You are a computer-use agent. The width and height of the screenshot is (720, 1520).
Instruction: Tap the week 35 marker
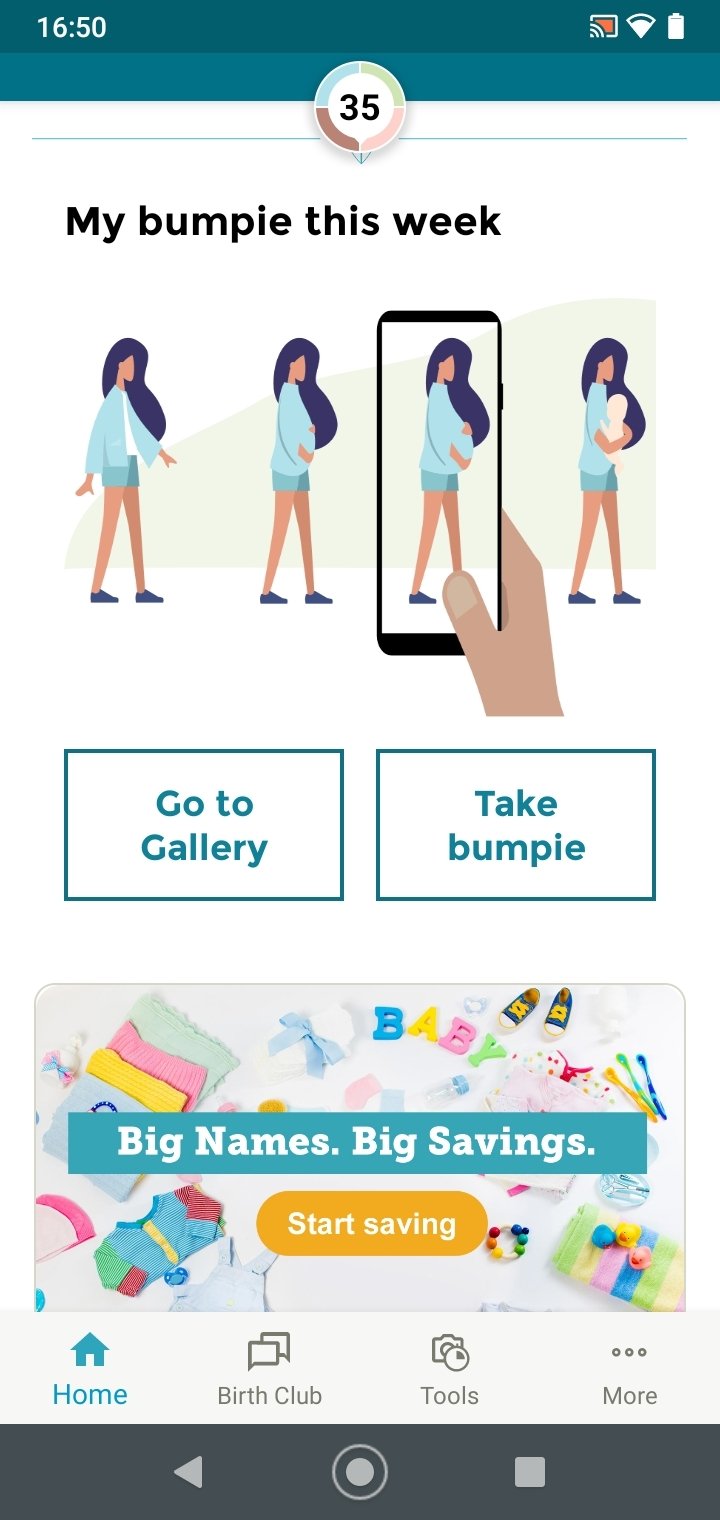360,108
